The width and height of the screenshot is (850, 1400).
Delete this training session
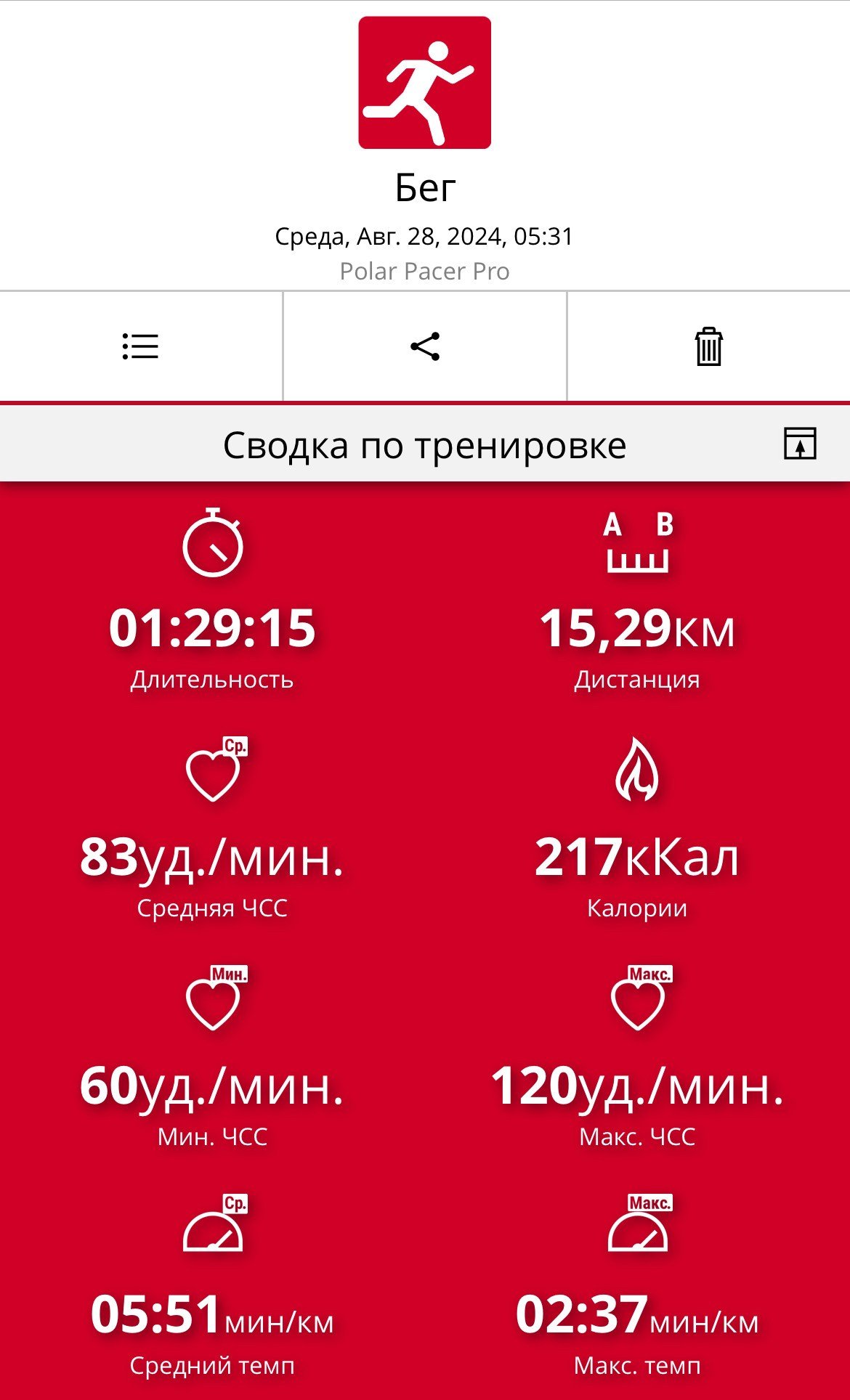tap(708, 346)
